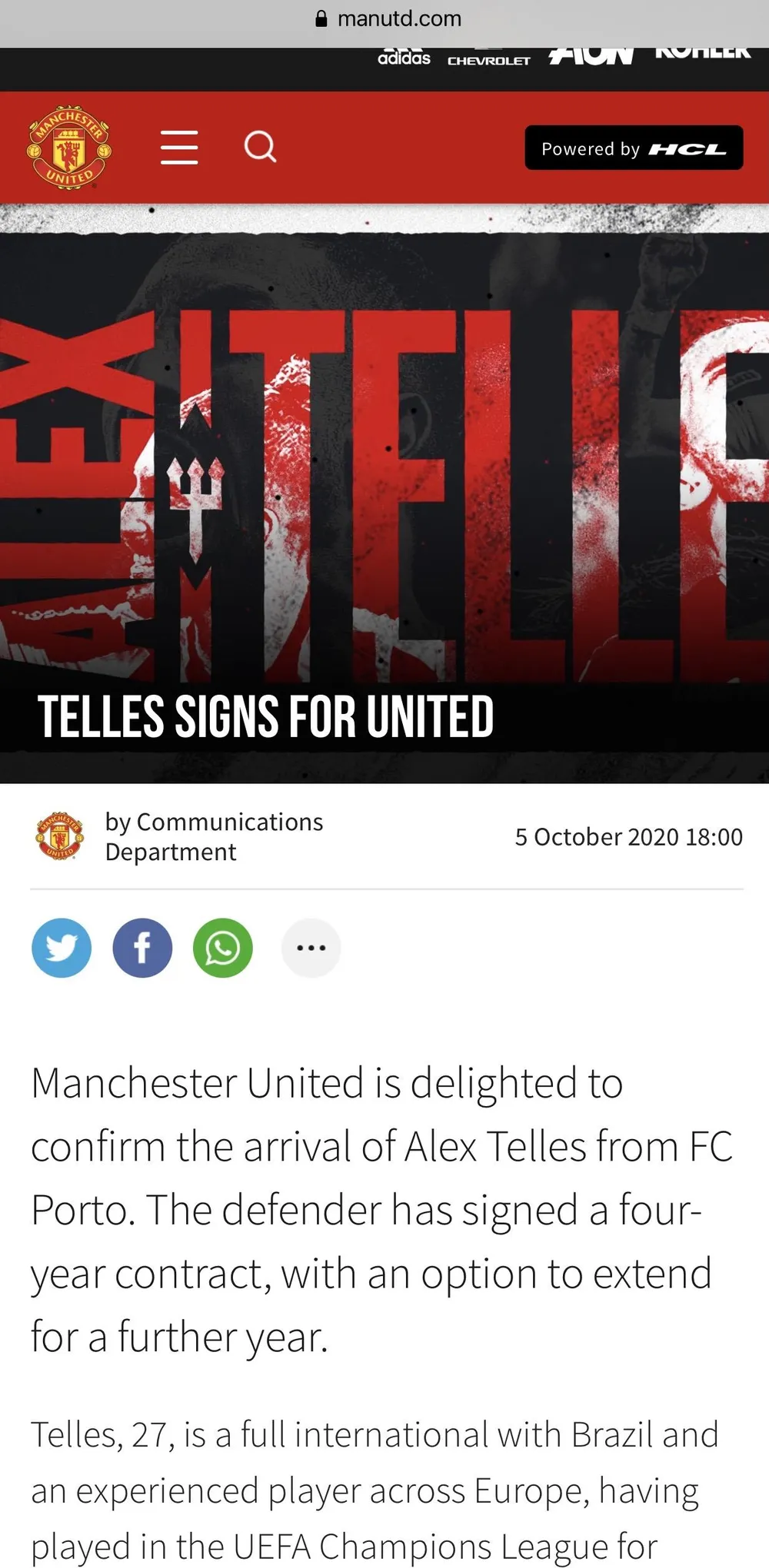Screen dimensions: 769x1568
Task: Share the article on Facebook
Action: pyautogui.click(x=142, y=948)
